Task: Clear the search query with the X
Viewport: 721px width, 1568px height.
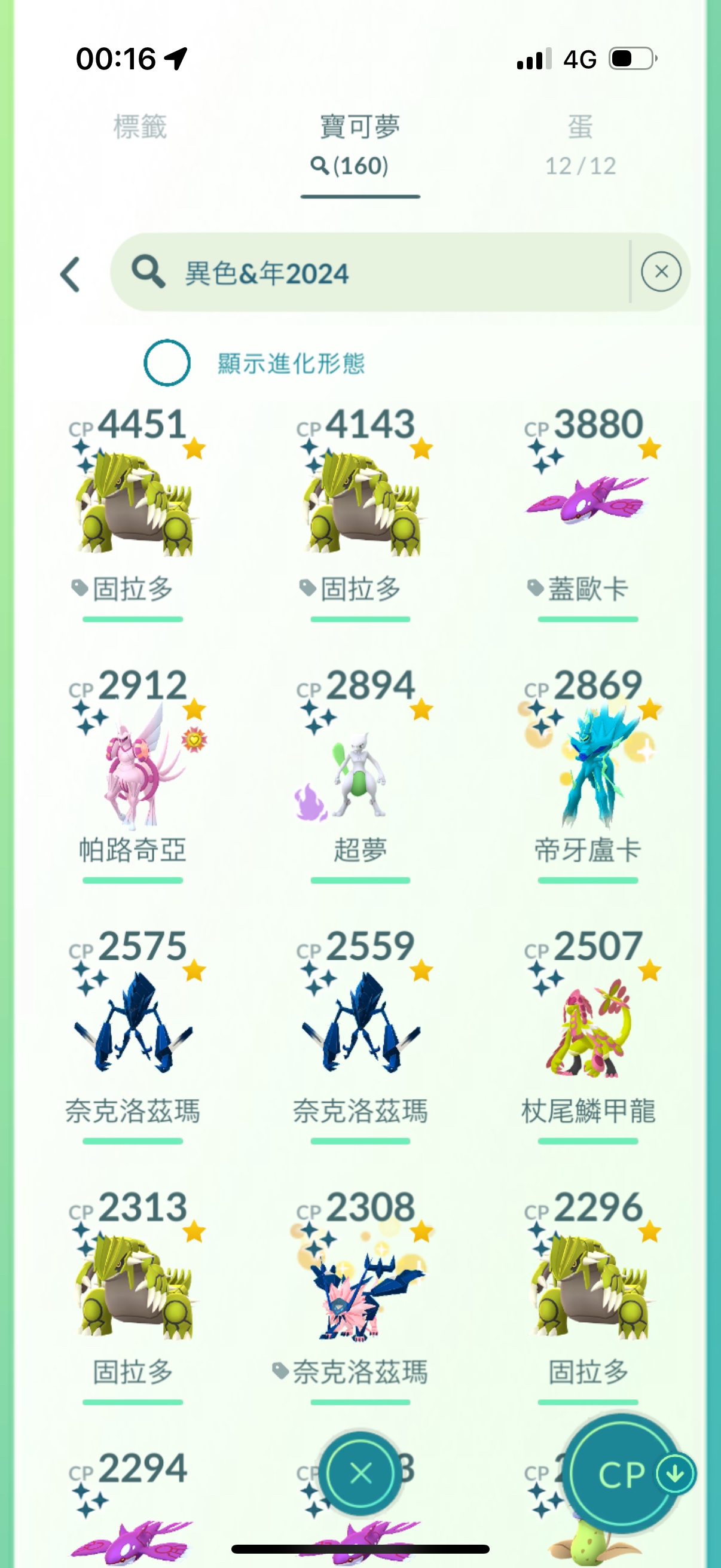Action: click(661, 271)
